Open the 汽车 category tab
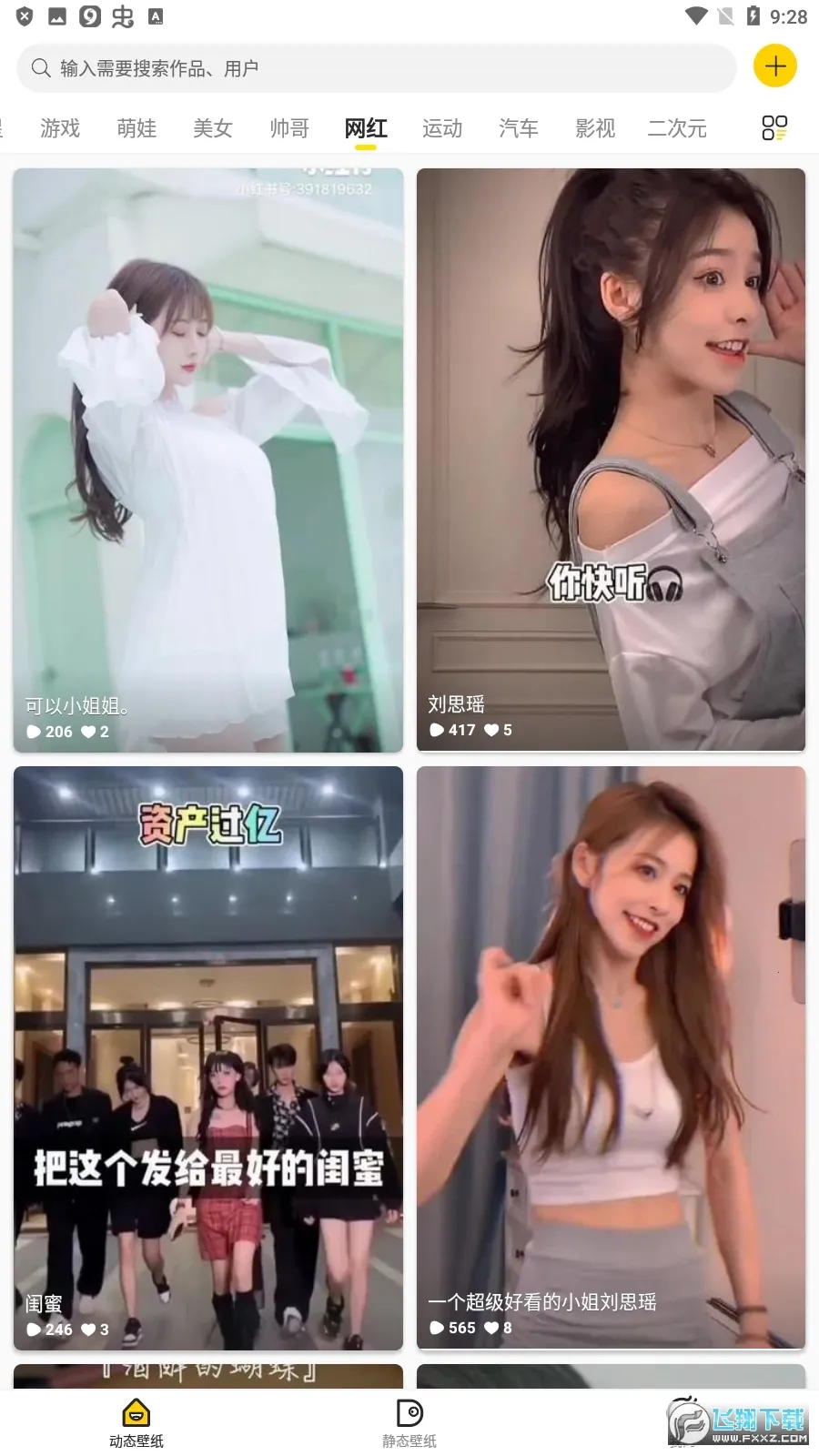819x1456 pixels. 519,128
